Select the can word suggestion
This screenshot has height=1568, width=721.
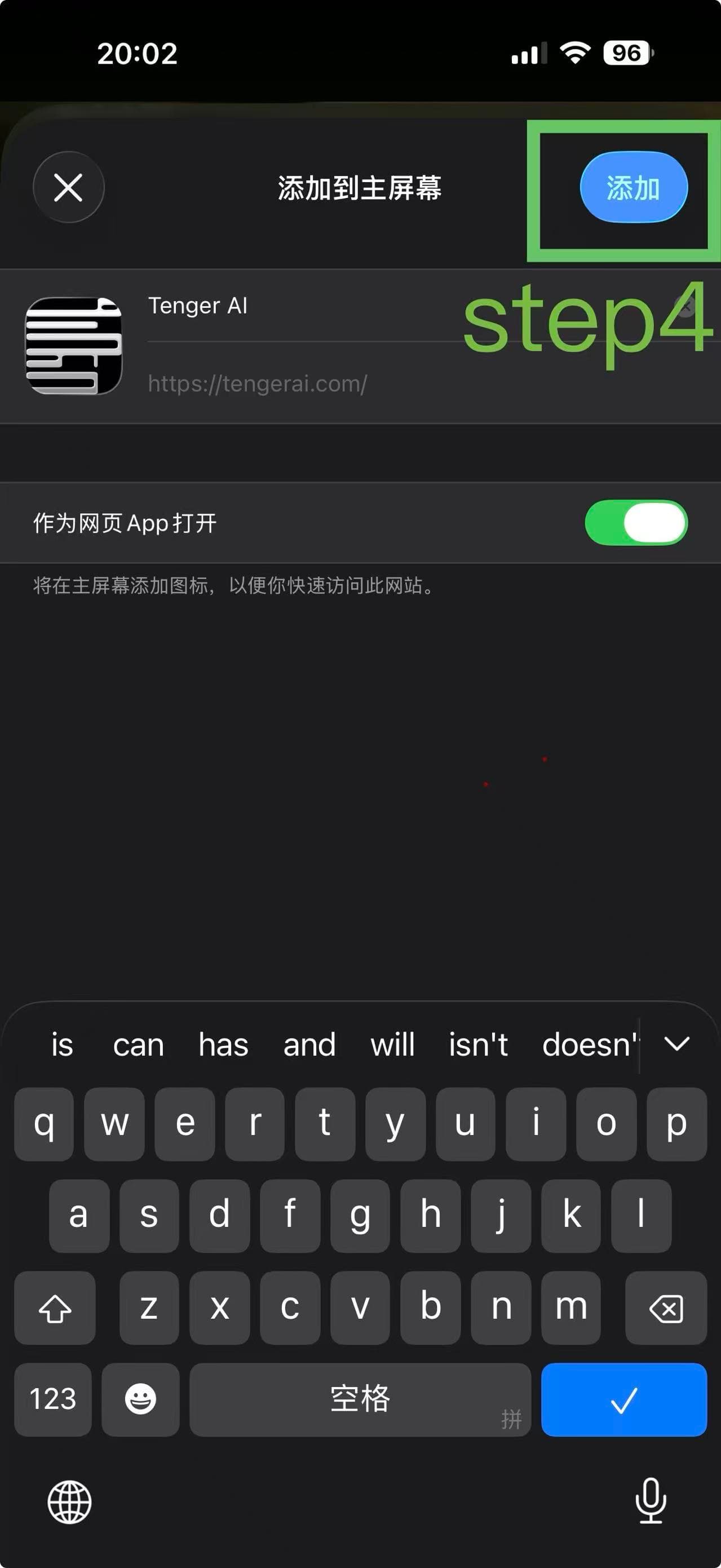(138, 1043)
